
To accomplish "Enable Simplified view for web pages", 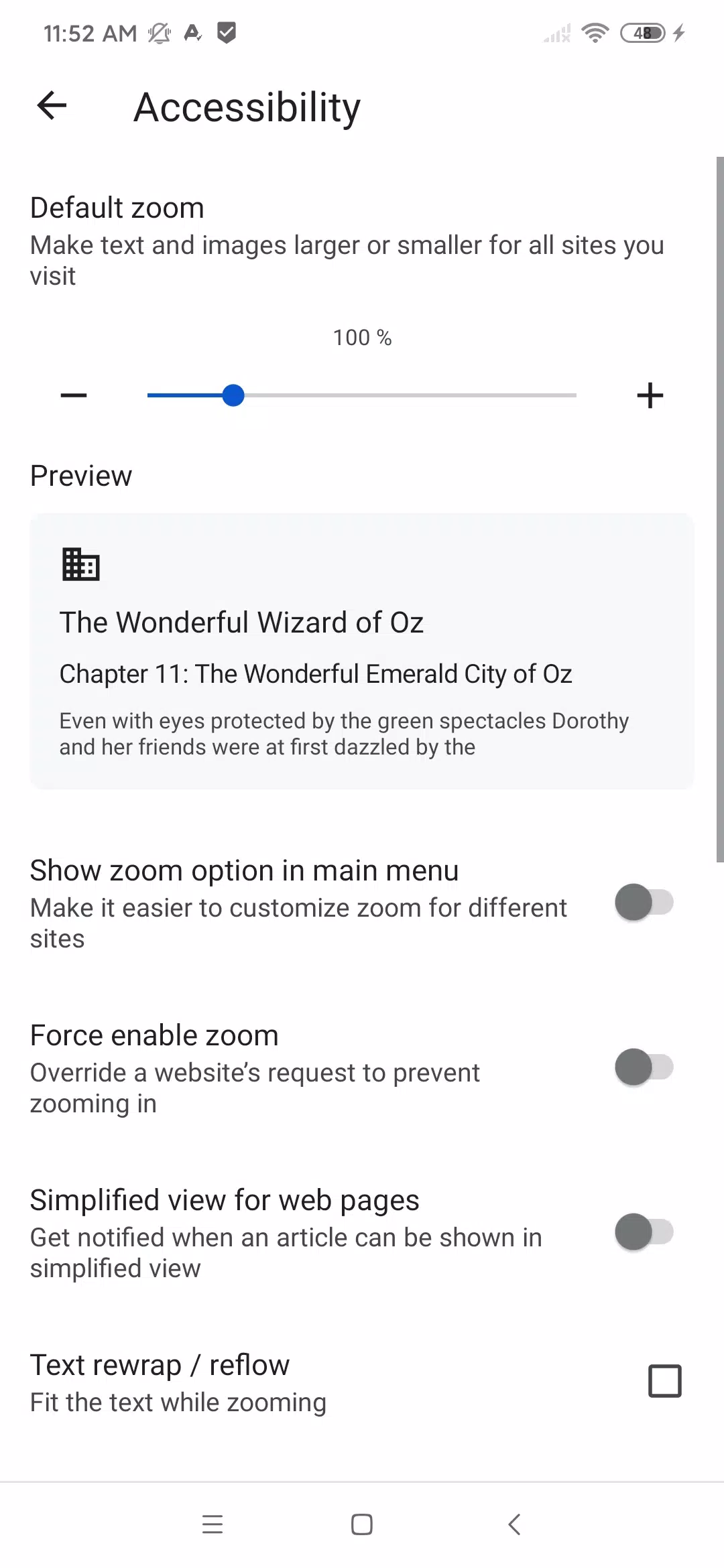I will tap(644, 1232).
